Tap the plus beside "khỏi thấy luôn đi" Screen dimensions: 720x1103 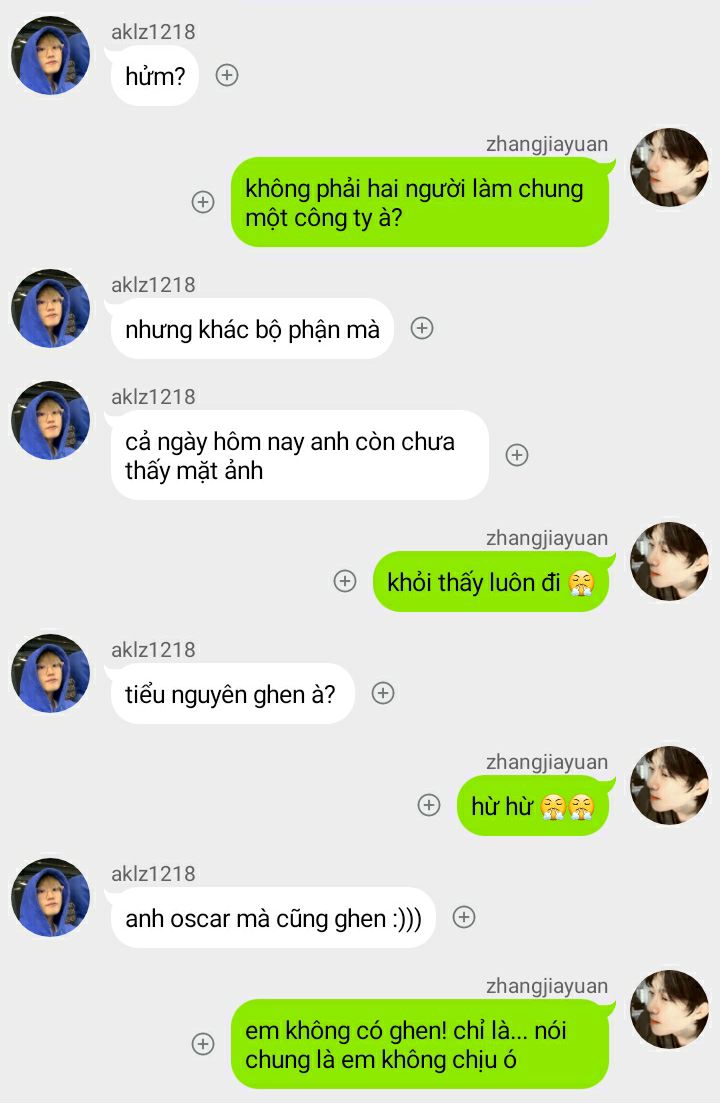(345, 581)
